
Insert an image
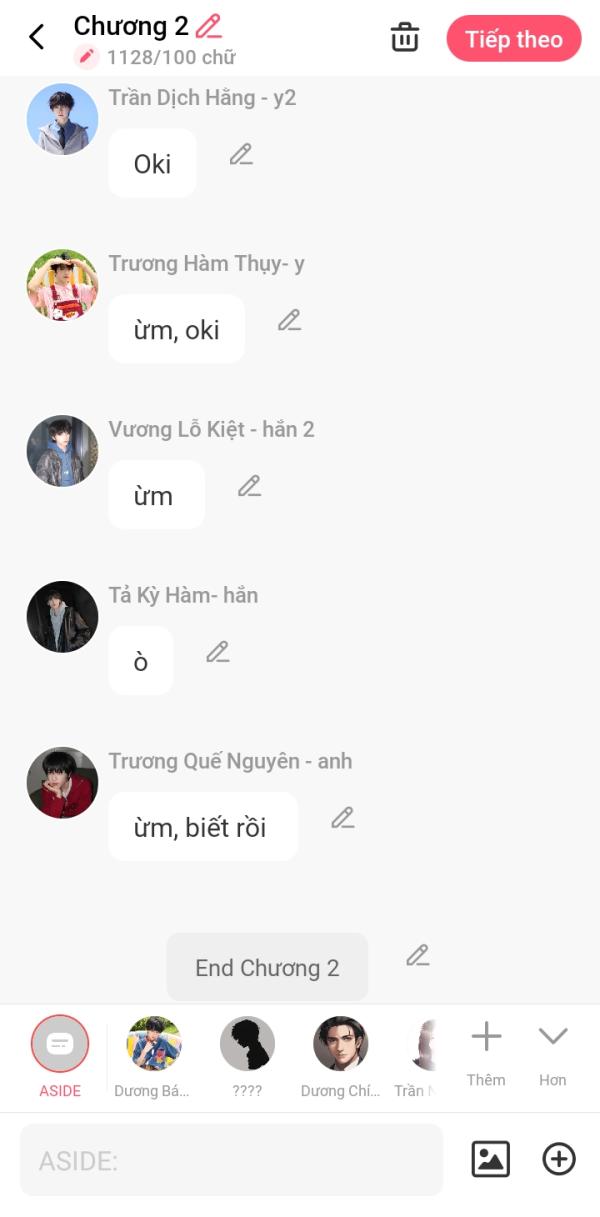(490, 1159)
